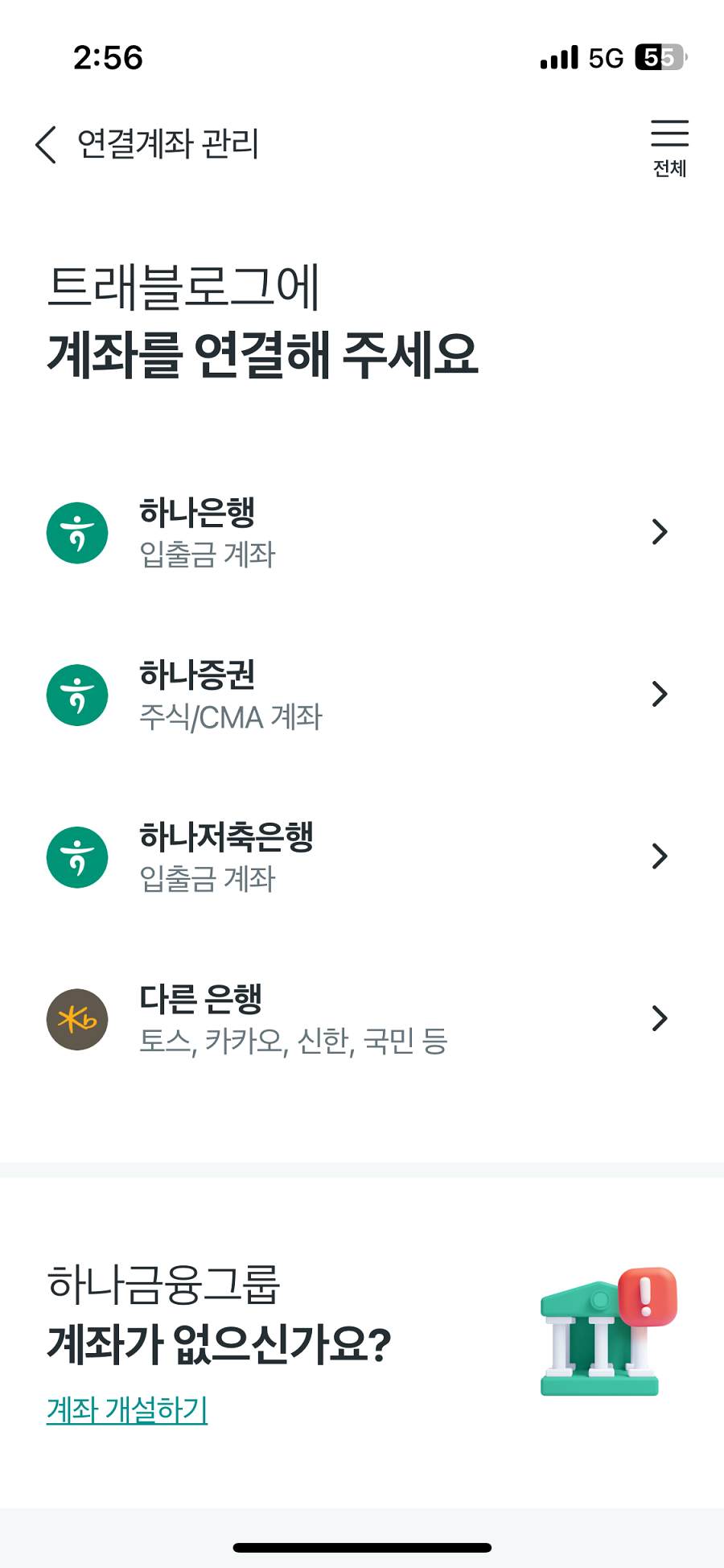Tap the back arrow icon

coord(45,143)
